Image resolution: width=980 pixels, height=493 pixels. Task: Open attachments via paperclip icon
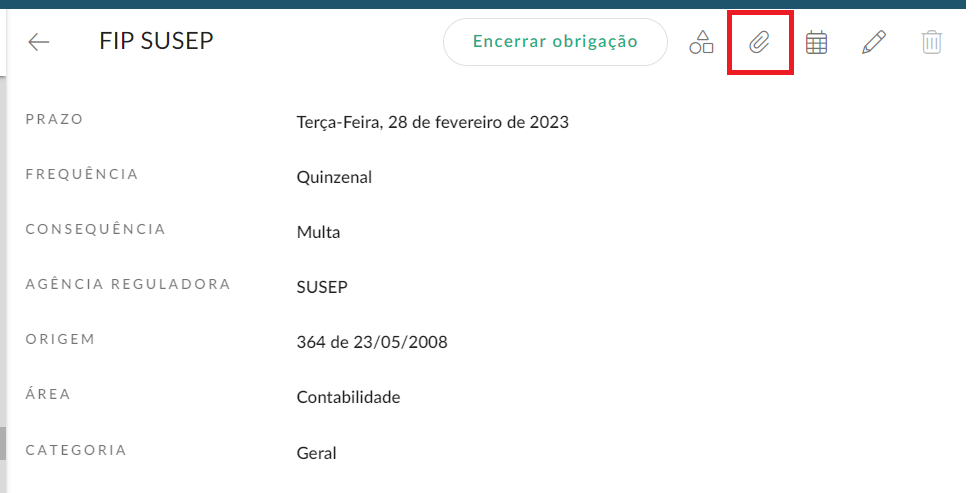click(760, 42)
